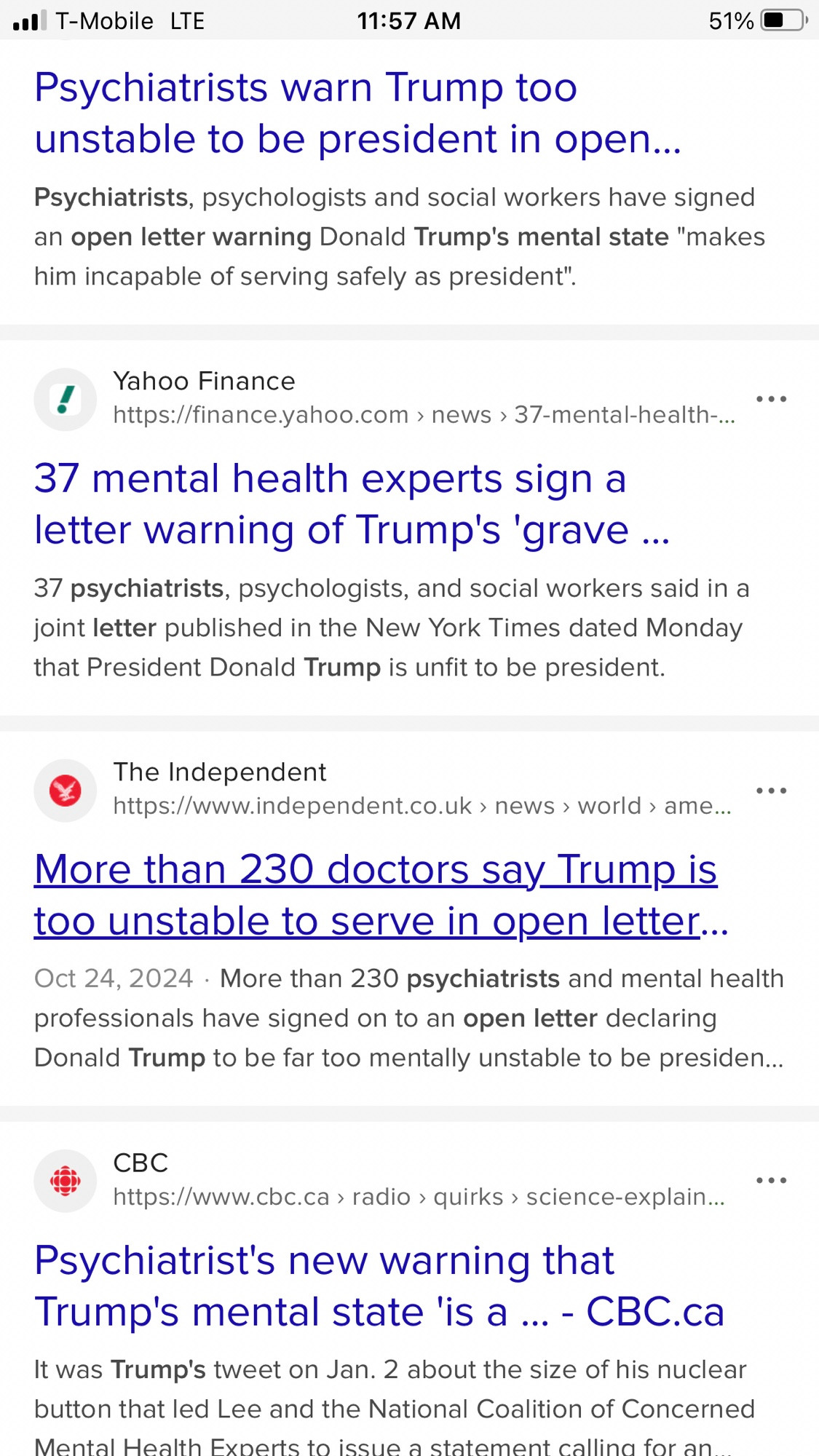Viewport: 819px width, 1456px height.
Task: Open more options for The Independent result
Action: tap(771, 790)
